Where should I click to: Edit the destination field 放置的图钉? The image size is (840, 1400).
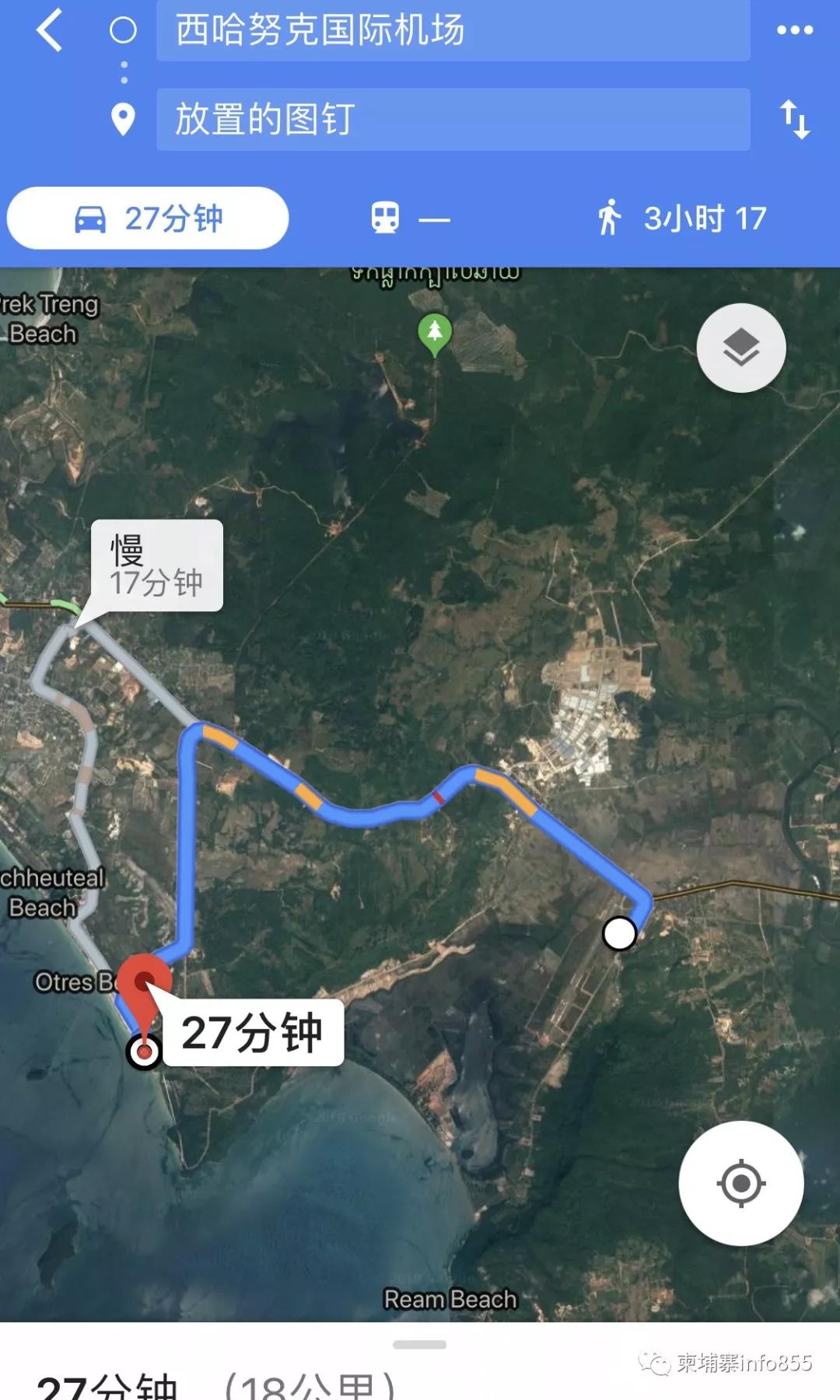click(453, 119)
